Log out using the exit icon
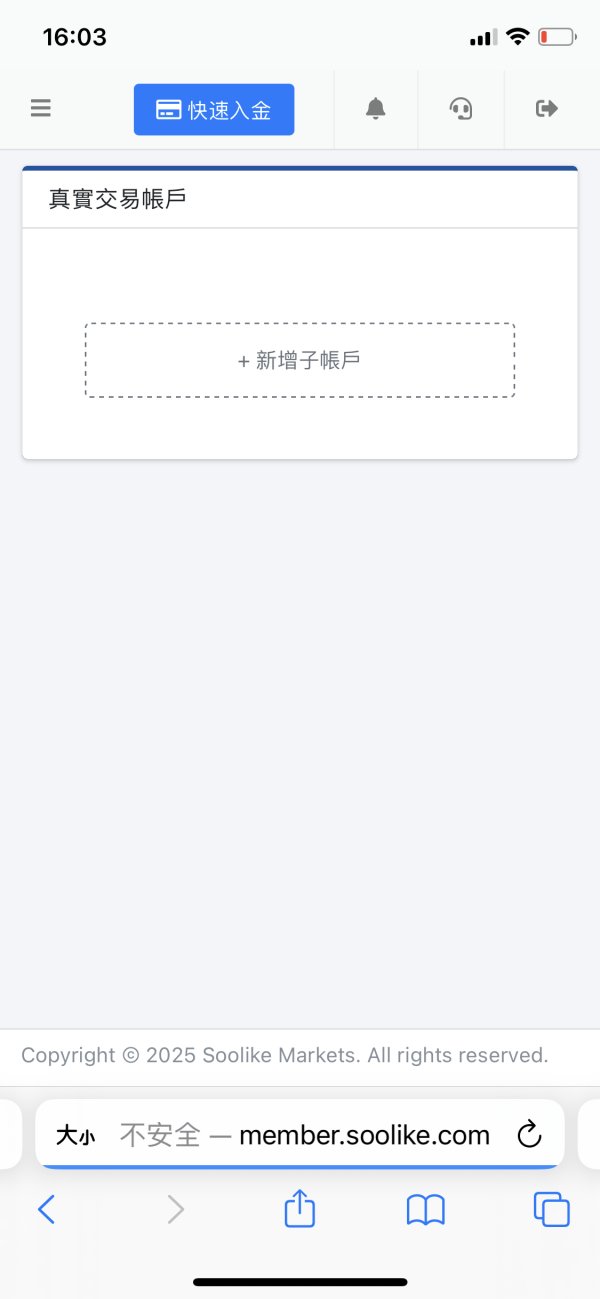600x1299 pixels. coord(546,109)
